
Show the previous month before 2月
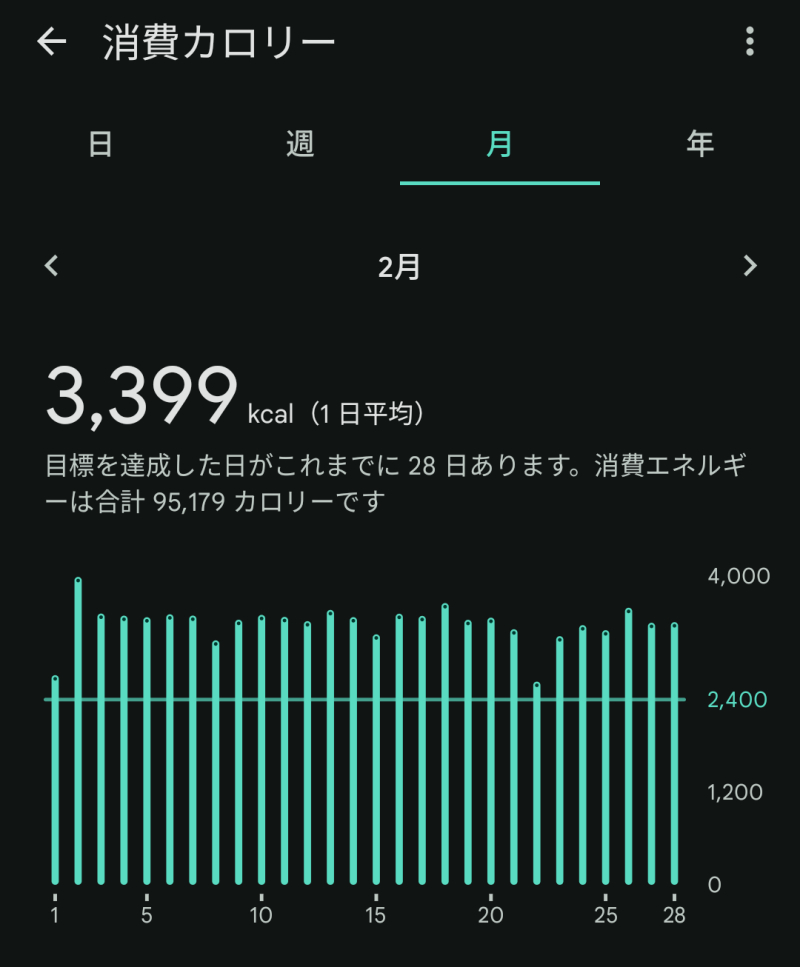pos(52,266)
